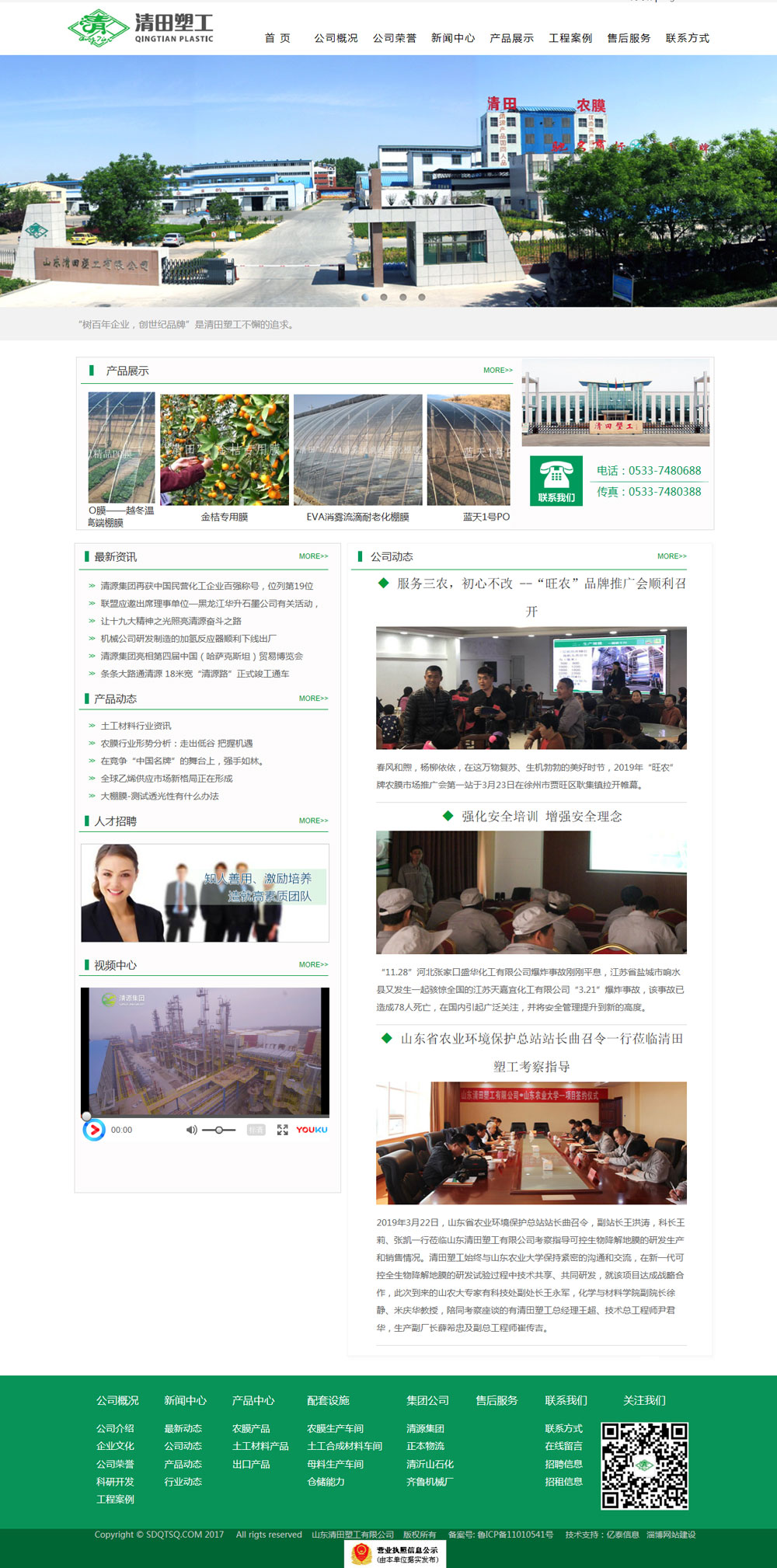777x1568 pixels.
Task: Play the video in 视频中心
Action: [94, 1130]
